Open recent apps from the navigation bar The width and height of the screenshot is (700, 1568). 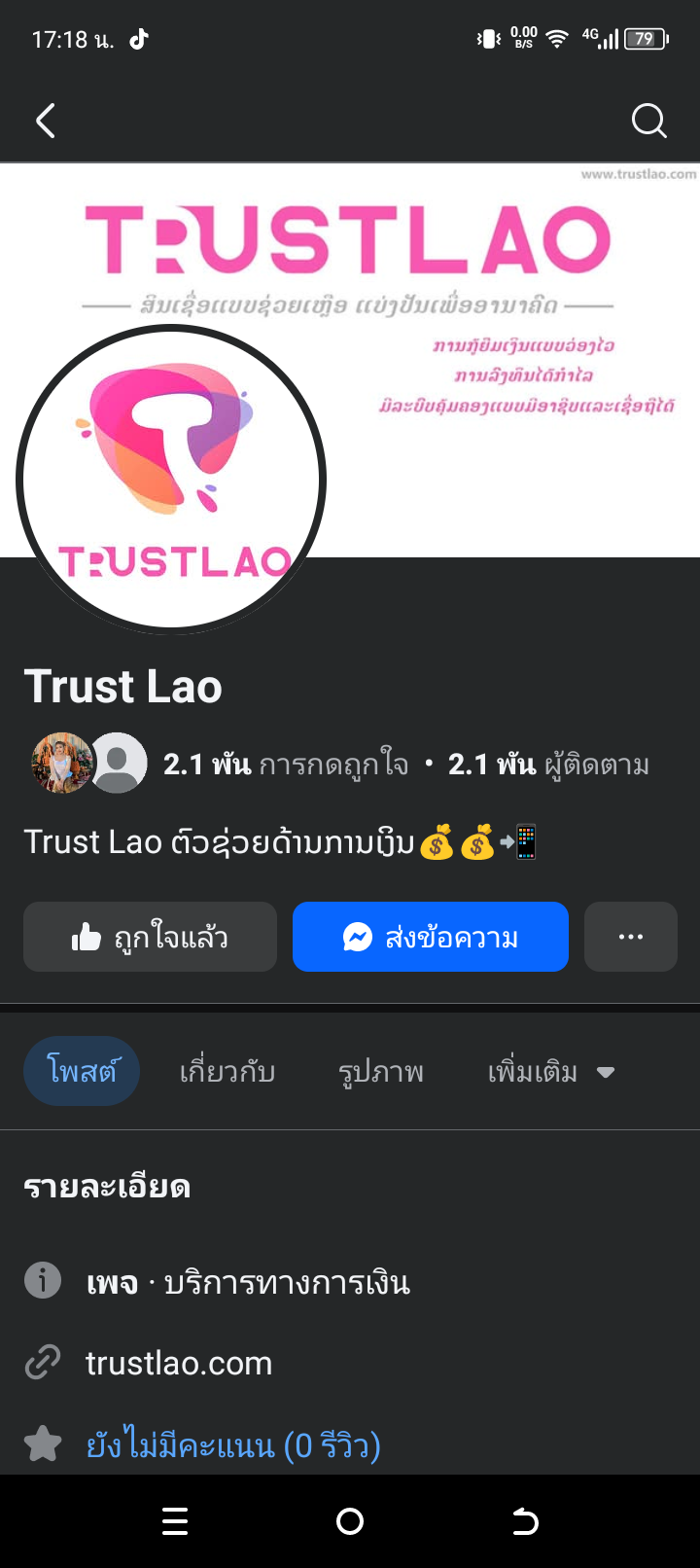[175, 1521]
